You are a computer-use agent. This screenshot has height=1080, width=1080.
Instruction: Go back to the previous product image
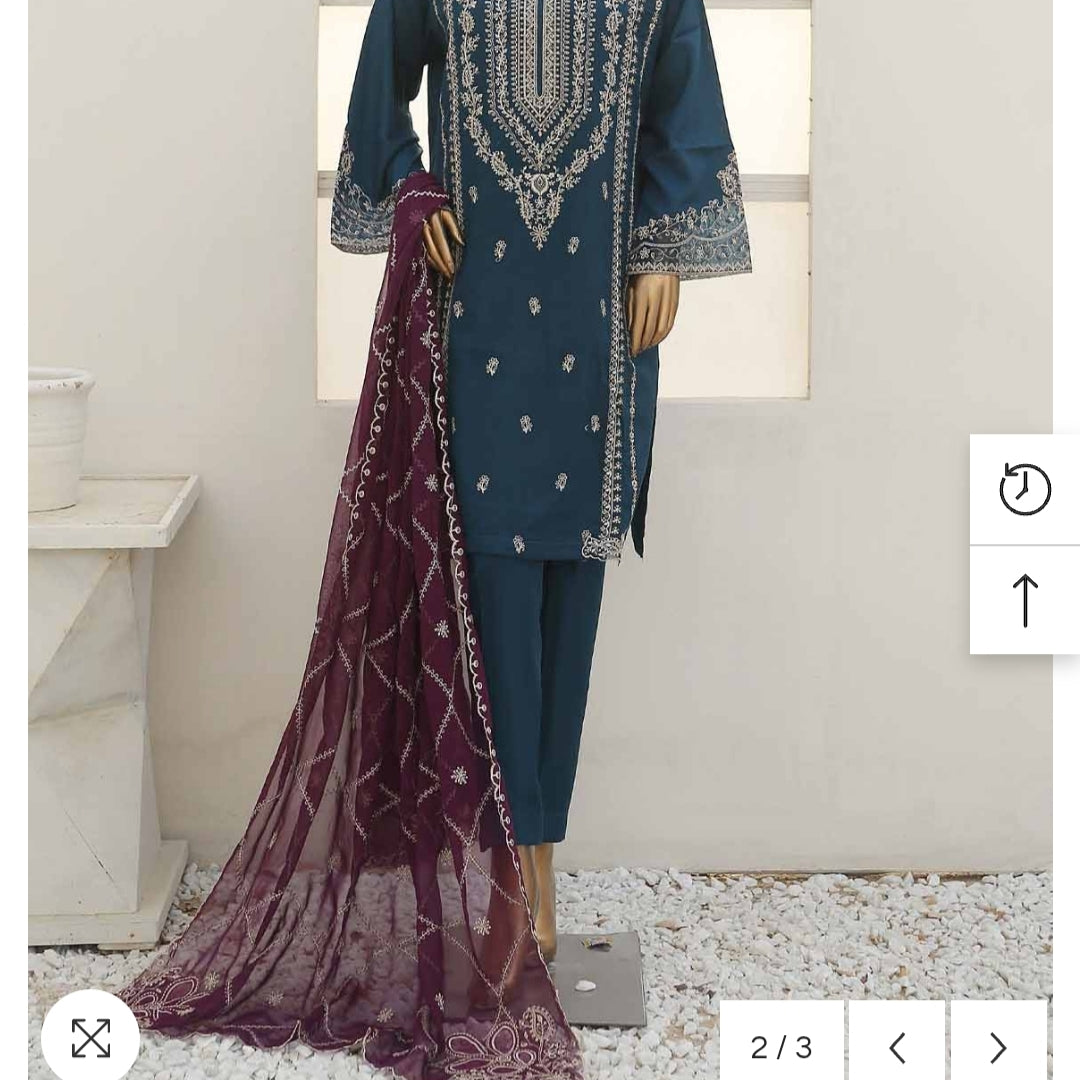[x=897, y=1047]
